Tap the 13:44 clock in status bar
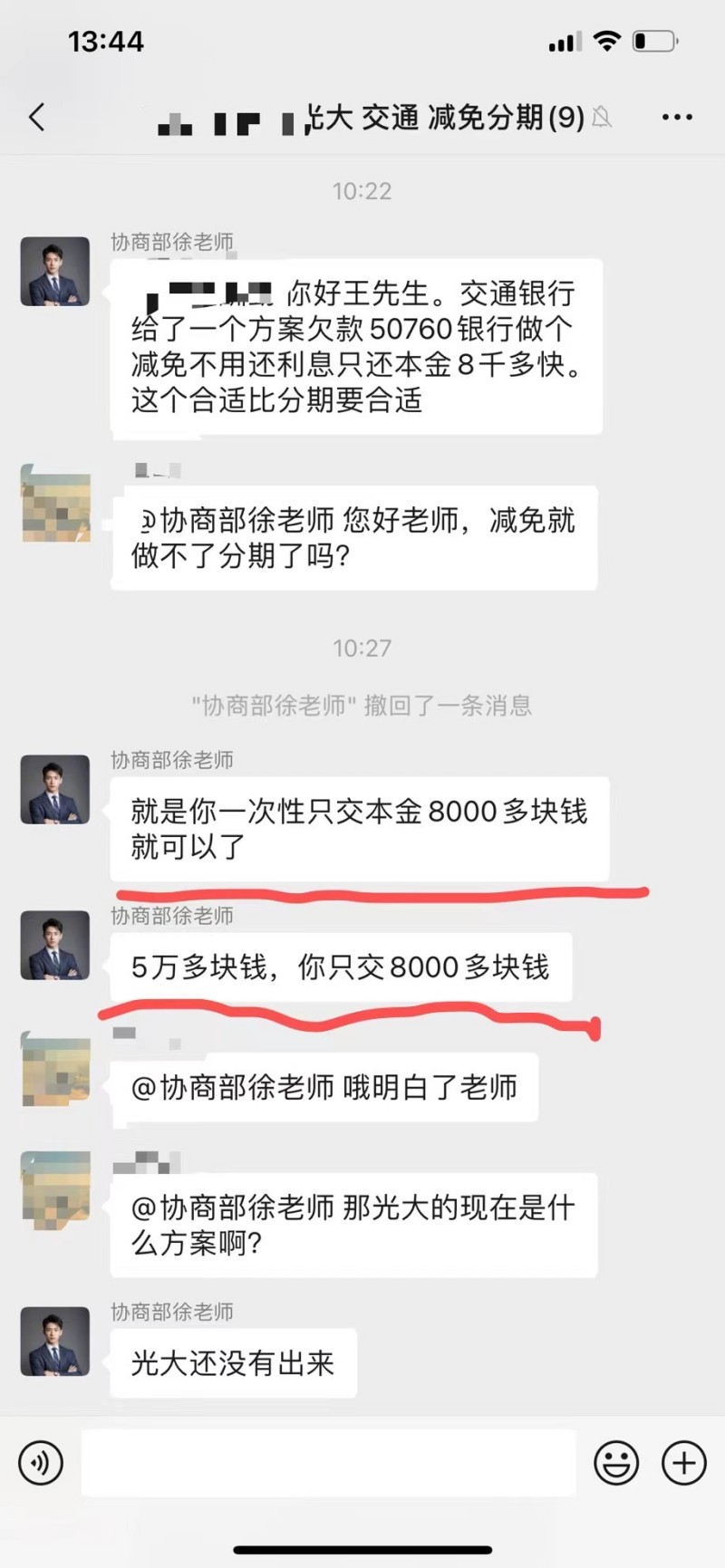The width and height of the screenshot is (725, 1568). tap(108, 40)
